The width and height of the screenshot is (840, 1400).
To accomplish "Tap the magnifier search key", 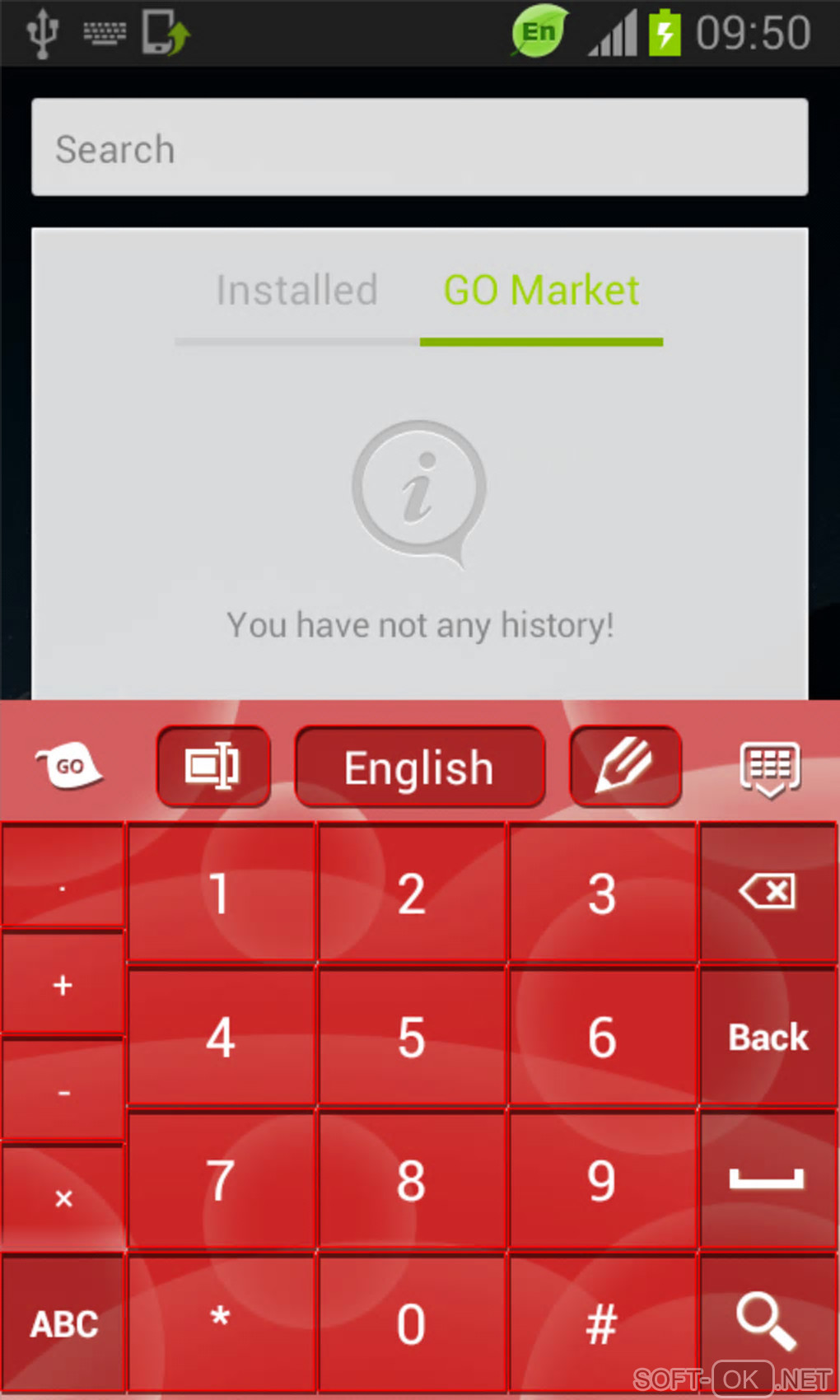I will 768,1321.
